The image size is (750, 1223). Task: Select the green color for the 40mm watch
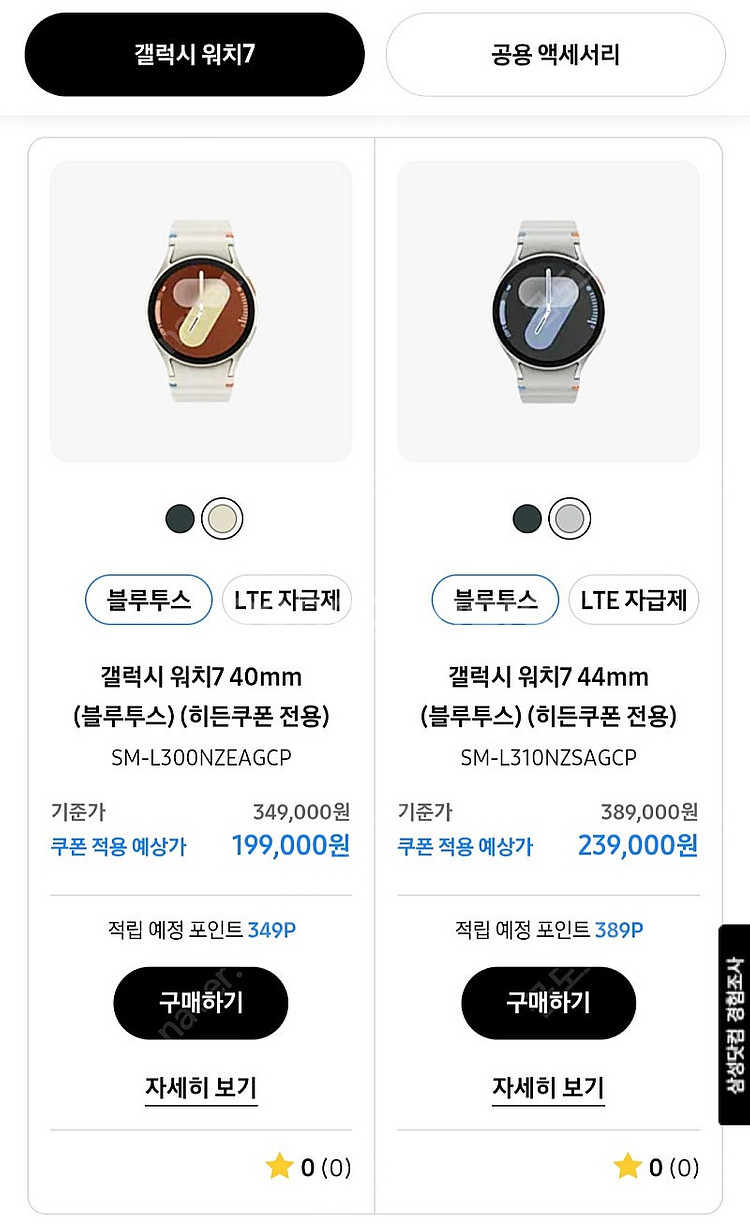pyautogui.click(x=180, y=518)
